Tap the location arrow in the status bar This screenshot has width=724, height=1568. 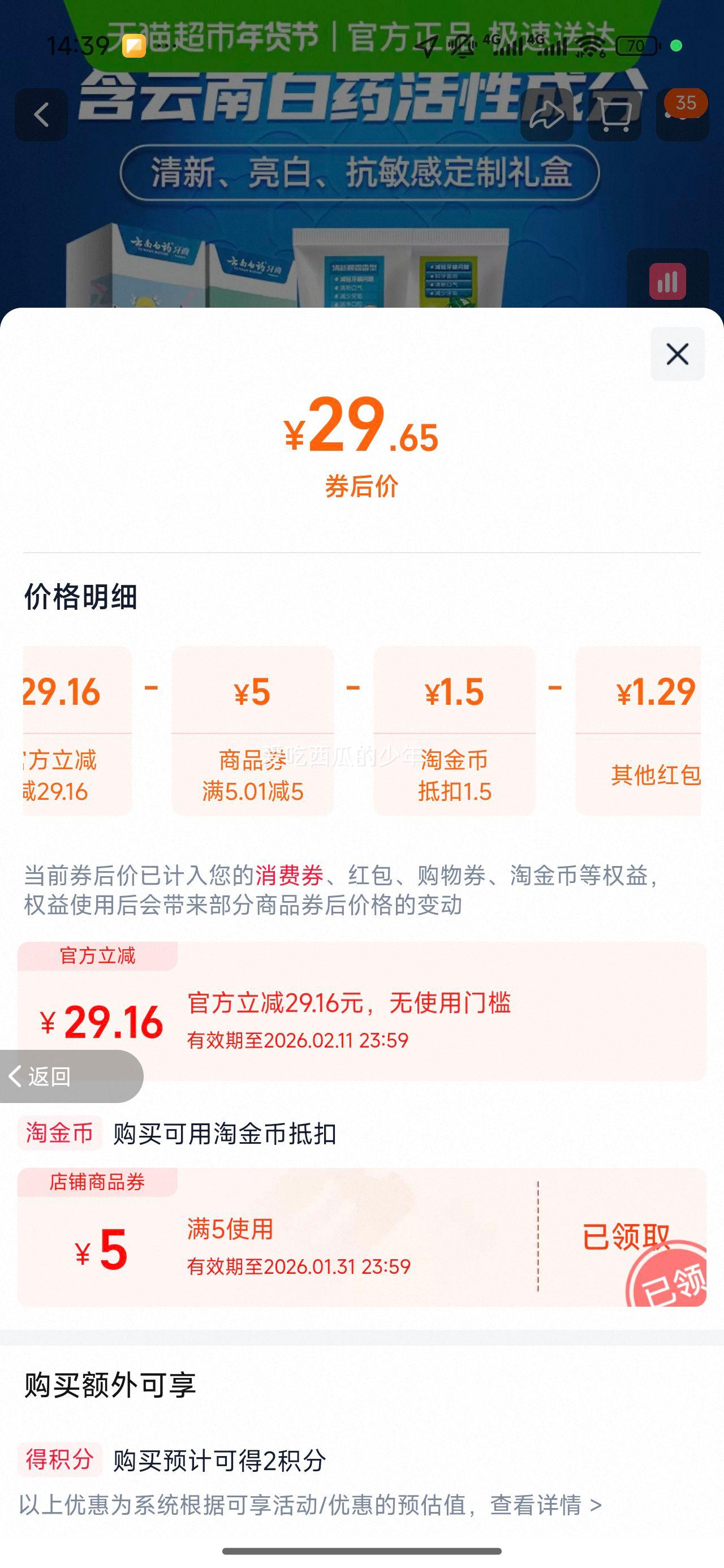(428, 46)
